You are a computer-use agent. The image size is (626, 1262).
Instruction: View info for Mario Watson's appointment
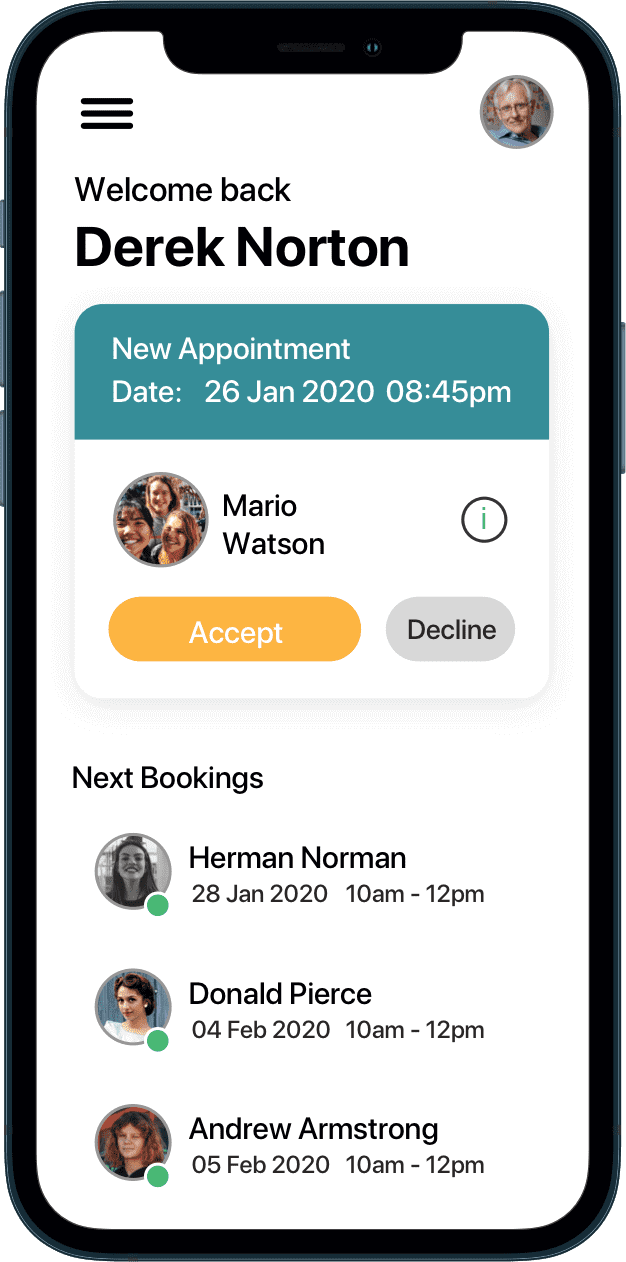pos(484,520)
